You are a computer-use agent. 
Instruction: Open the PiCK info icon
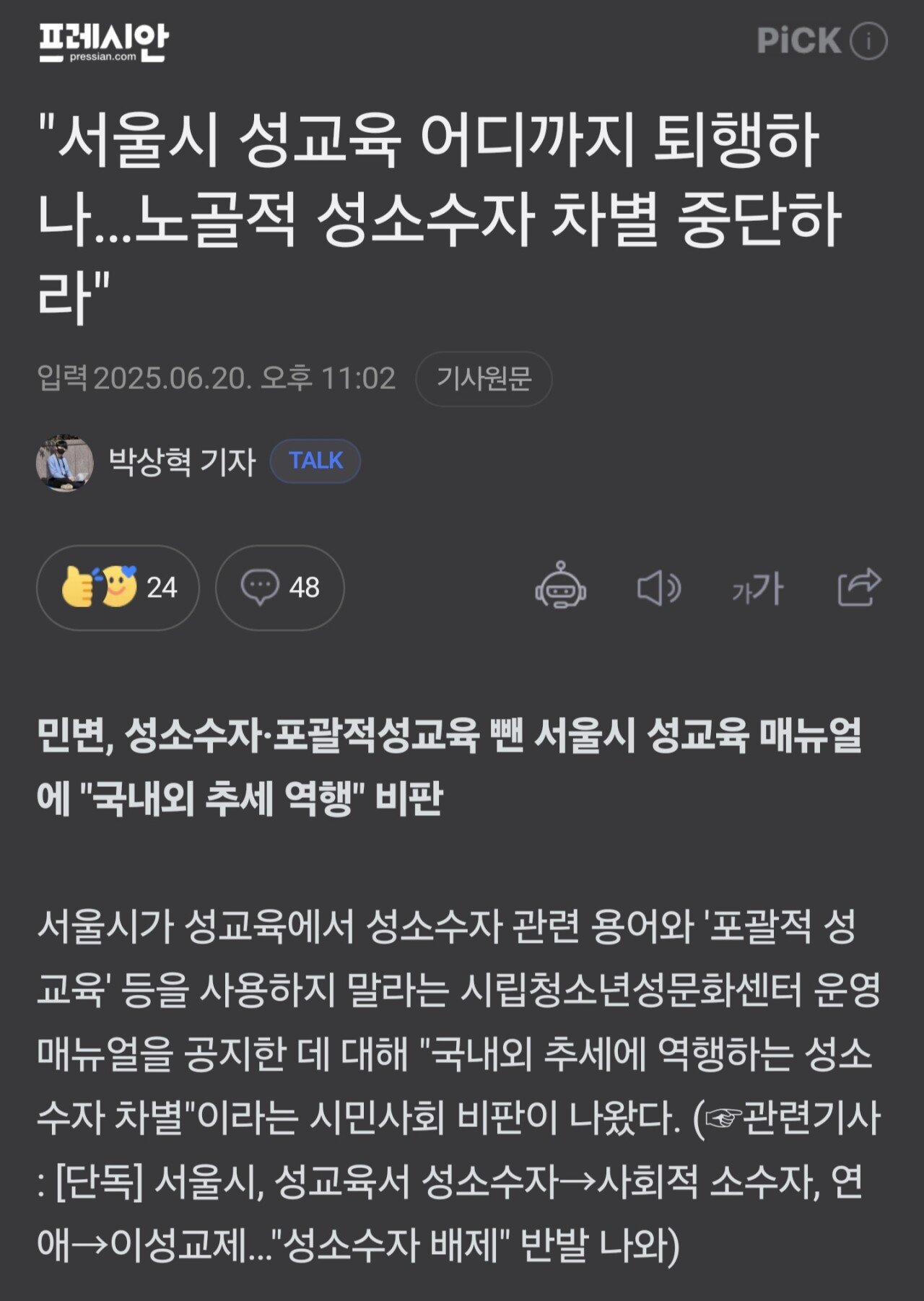[868, 41]
